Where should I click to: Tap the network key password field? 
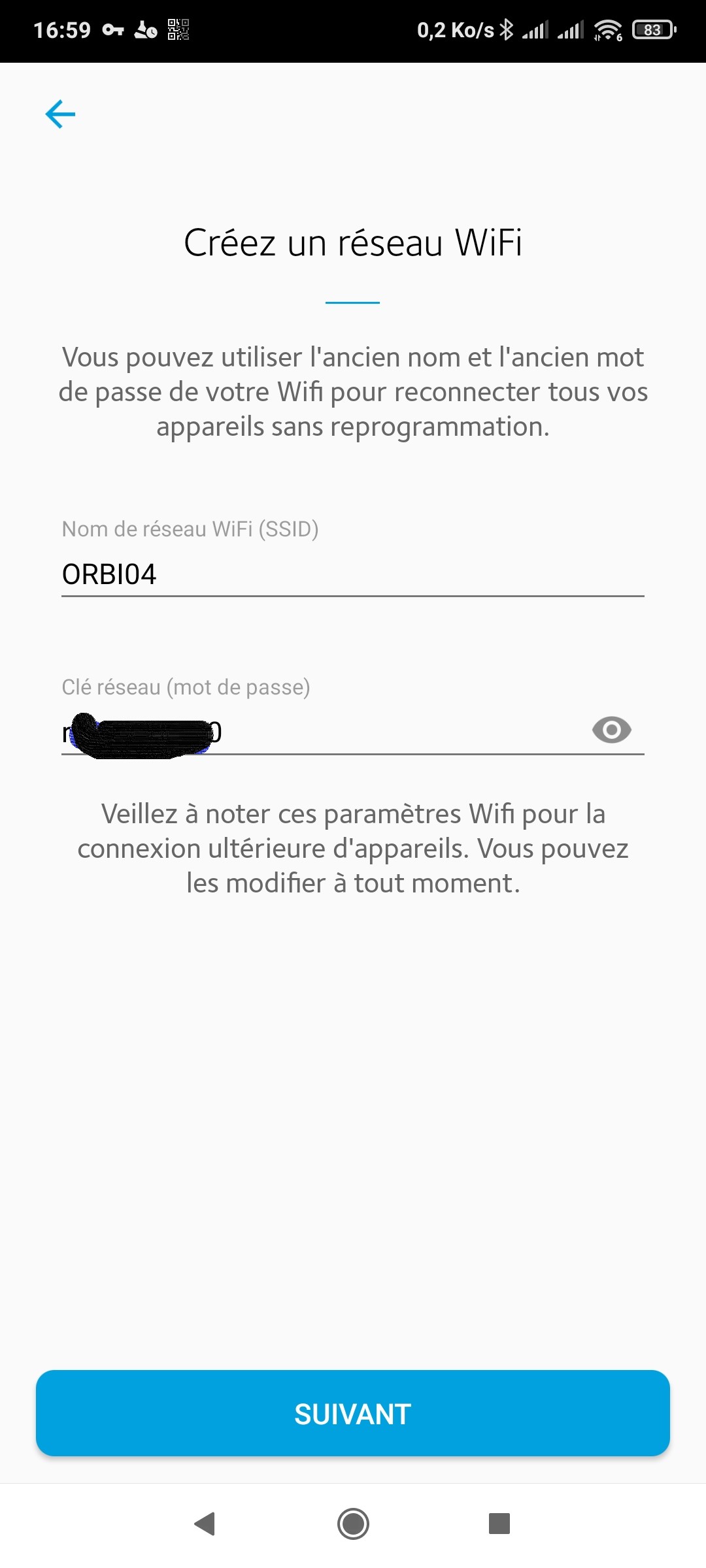[324, 732]
